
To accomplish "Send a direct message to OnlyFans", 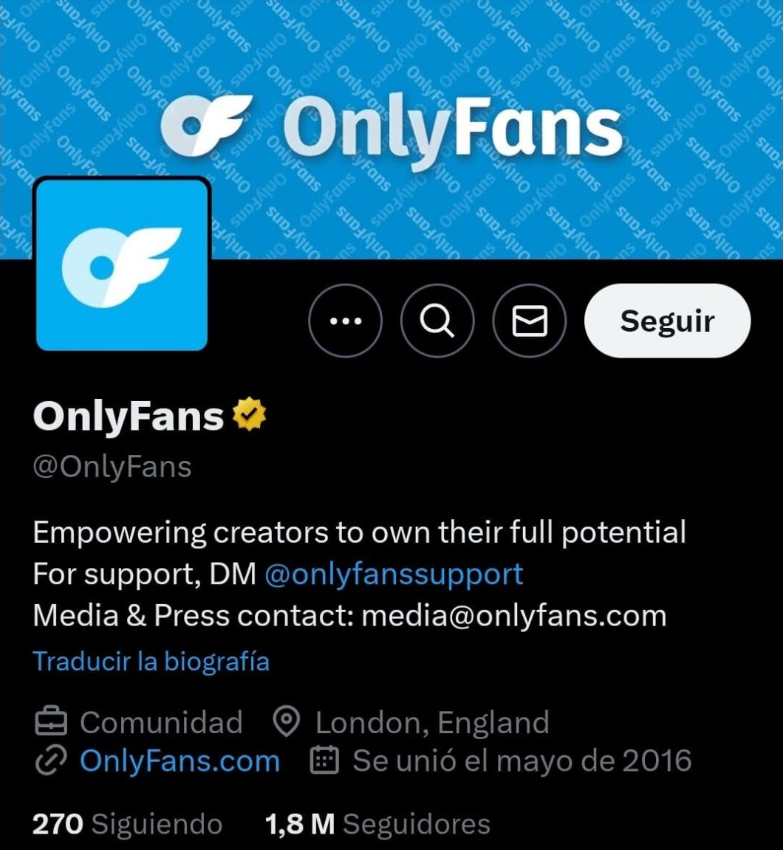I will (529, 321).
